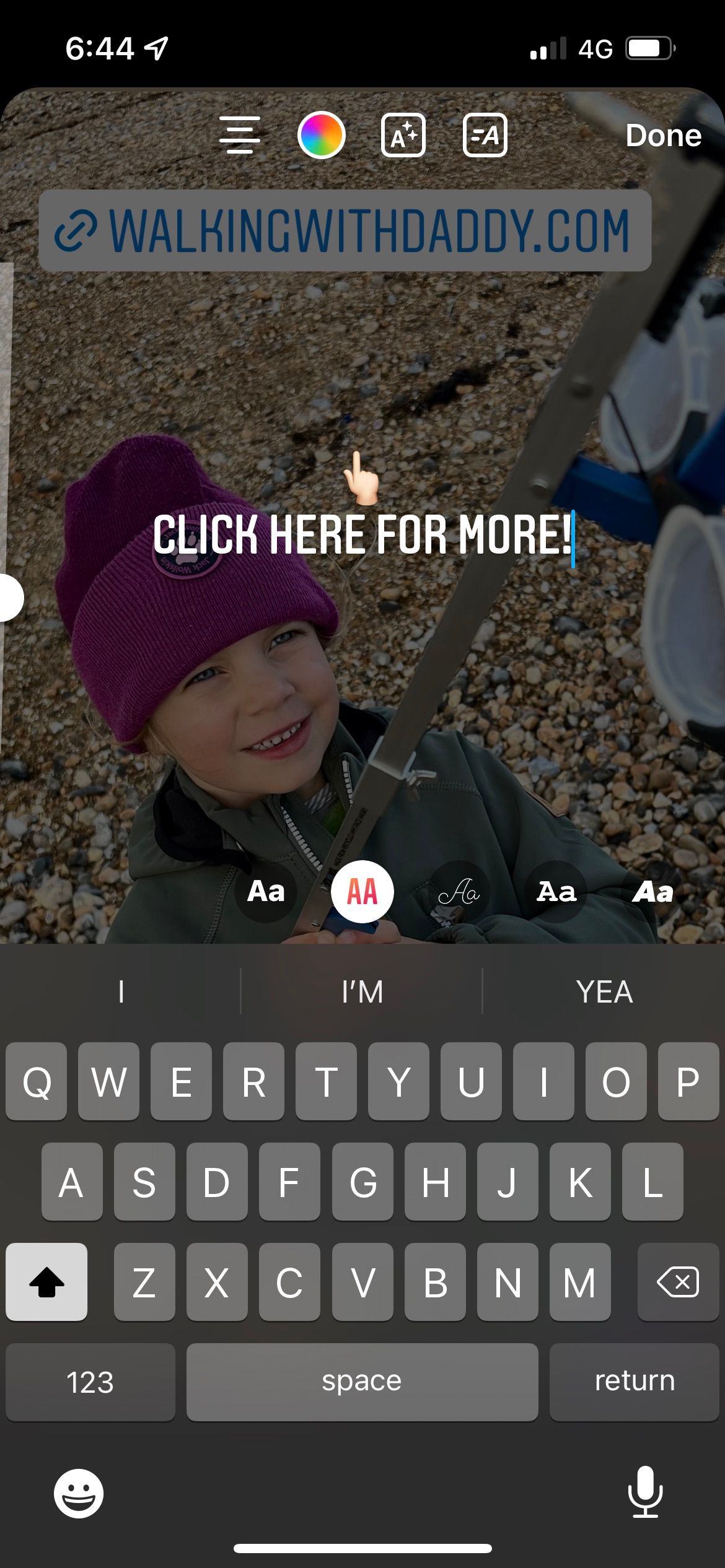Delete a character with backspace
Image resolution: width=725 pixels, height=1568 pixels.
pyautogui.click(x=678, y=1282)
